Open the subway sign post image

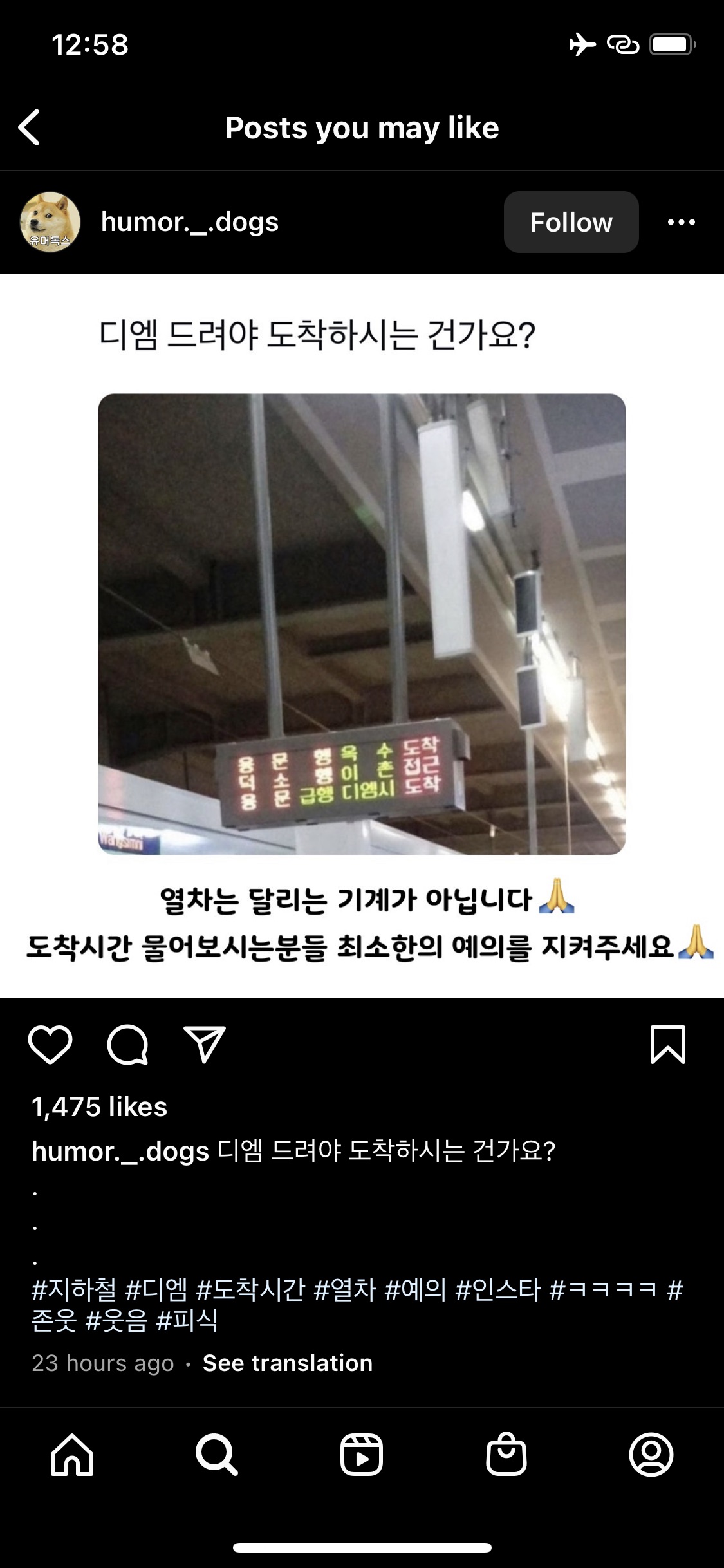click(x=362, y=623)
